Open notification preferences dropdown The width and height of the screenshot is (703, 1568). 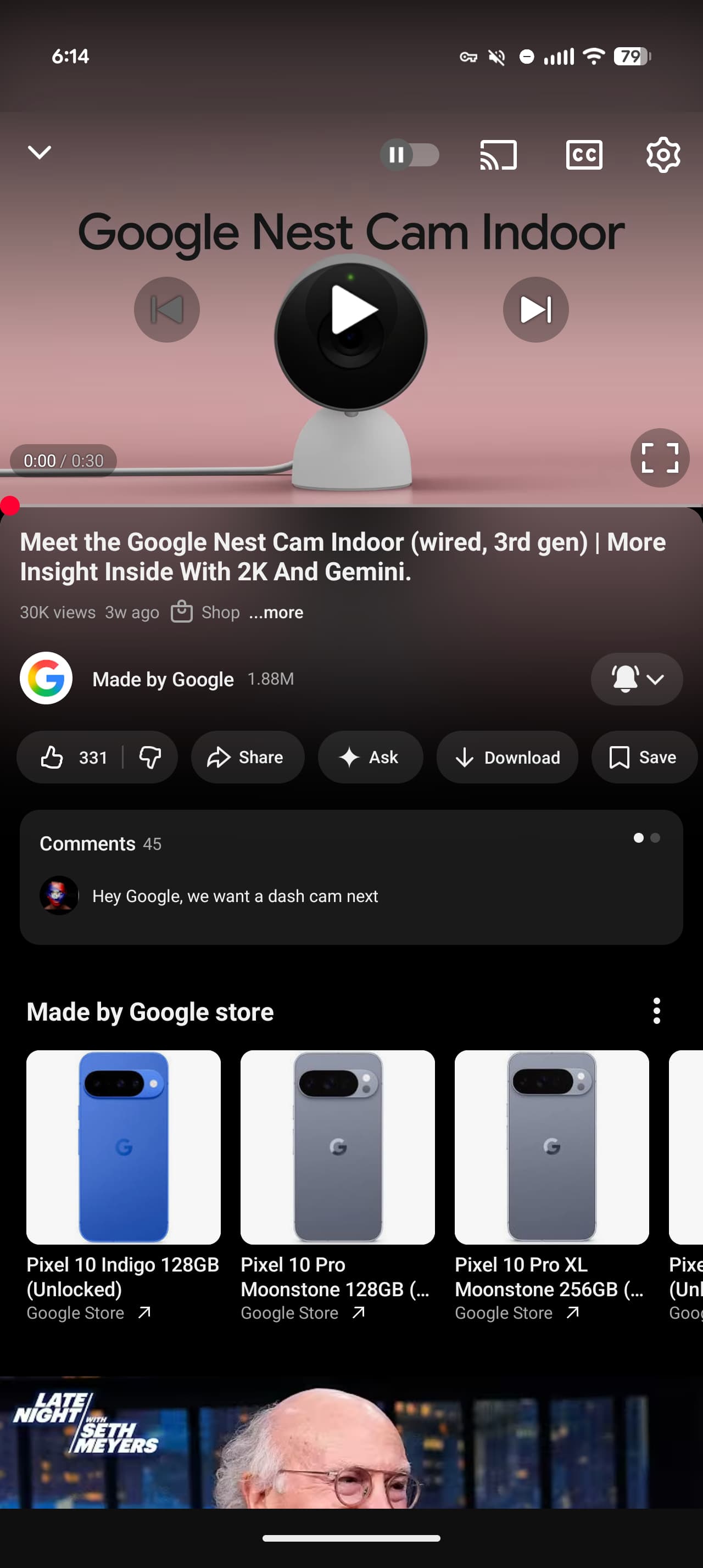coord(636,679)
